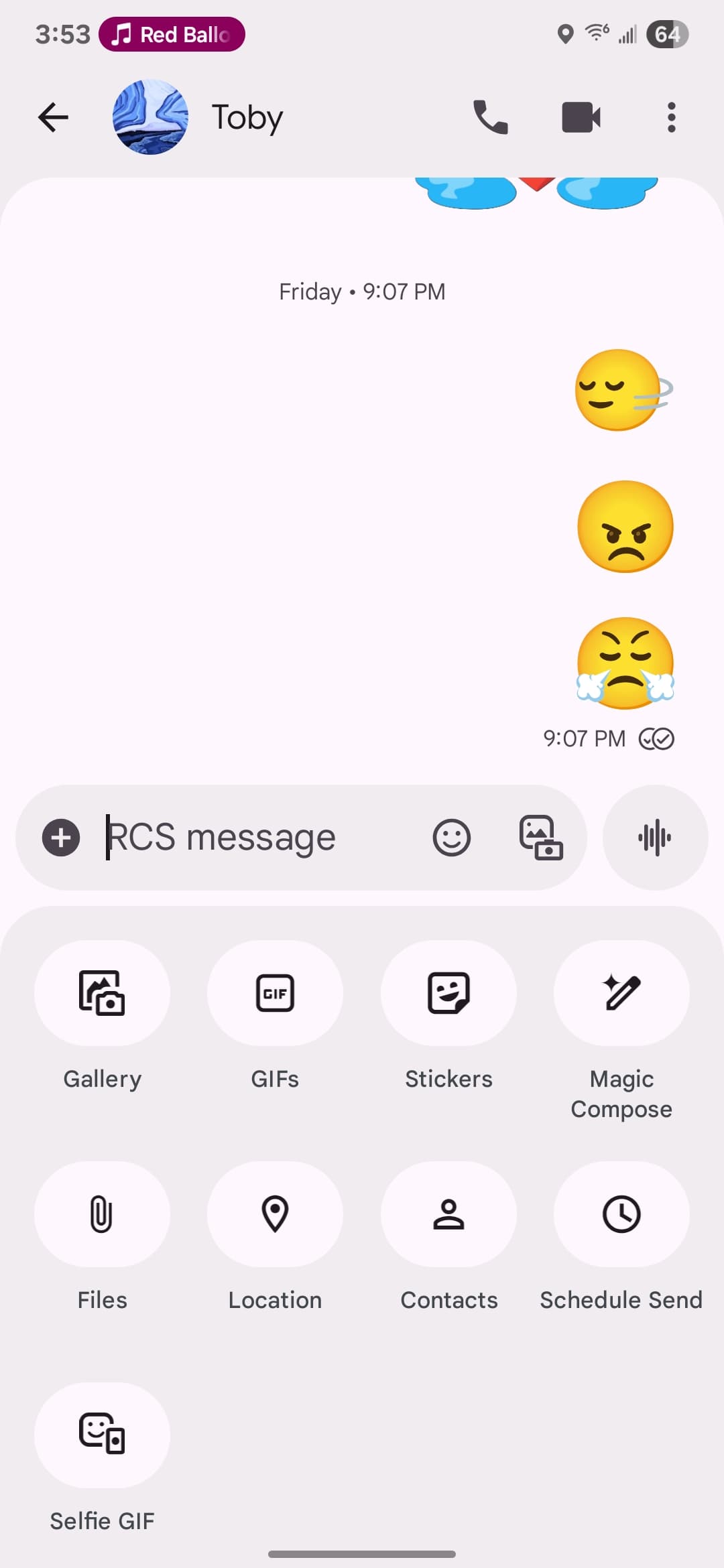Close the attachment panel with plus icon
This screenshot has height=1568, width=724.
coord(61,838)
